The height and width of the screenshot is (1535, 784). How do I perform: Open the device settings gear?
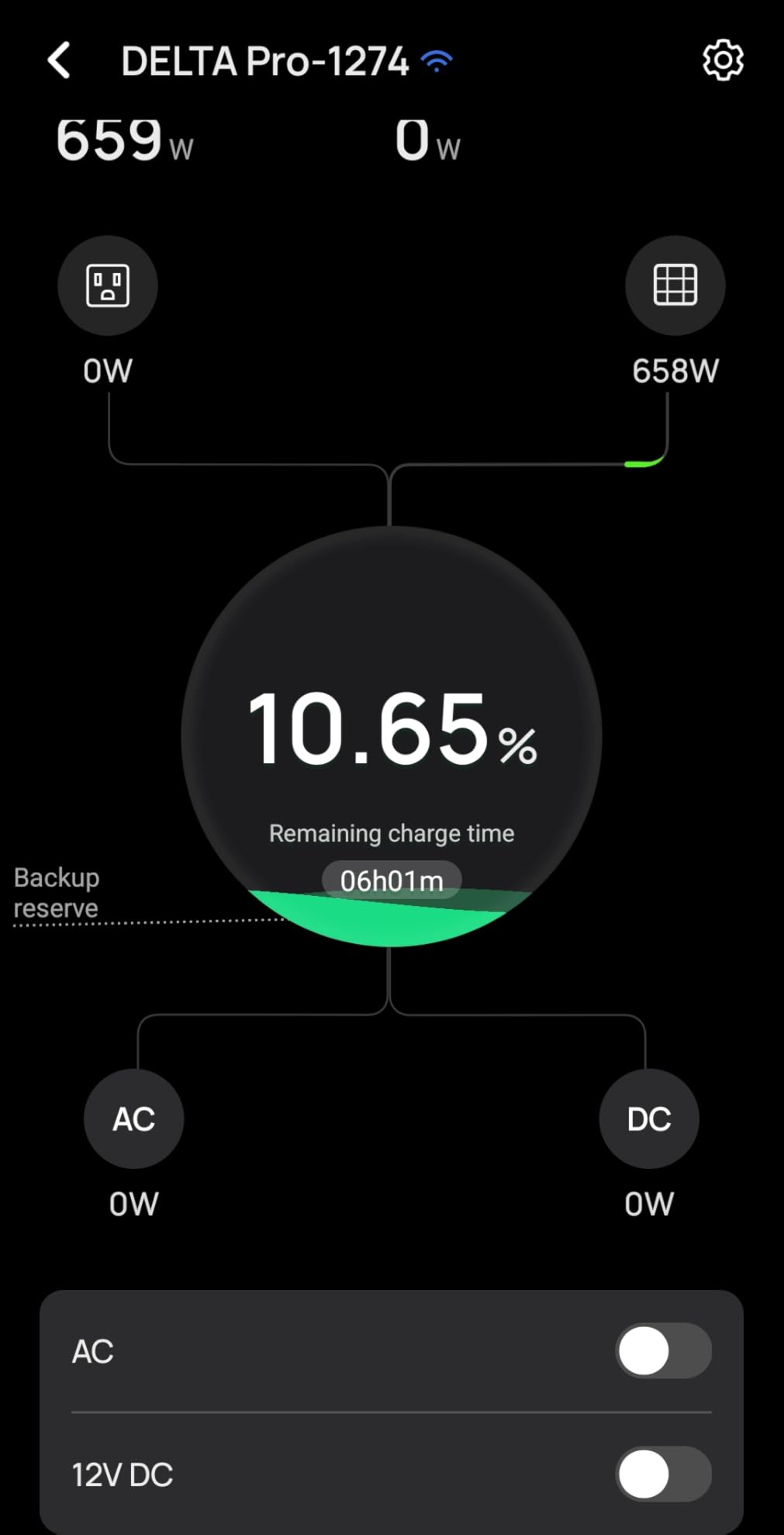[722, 61]
